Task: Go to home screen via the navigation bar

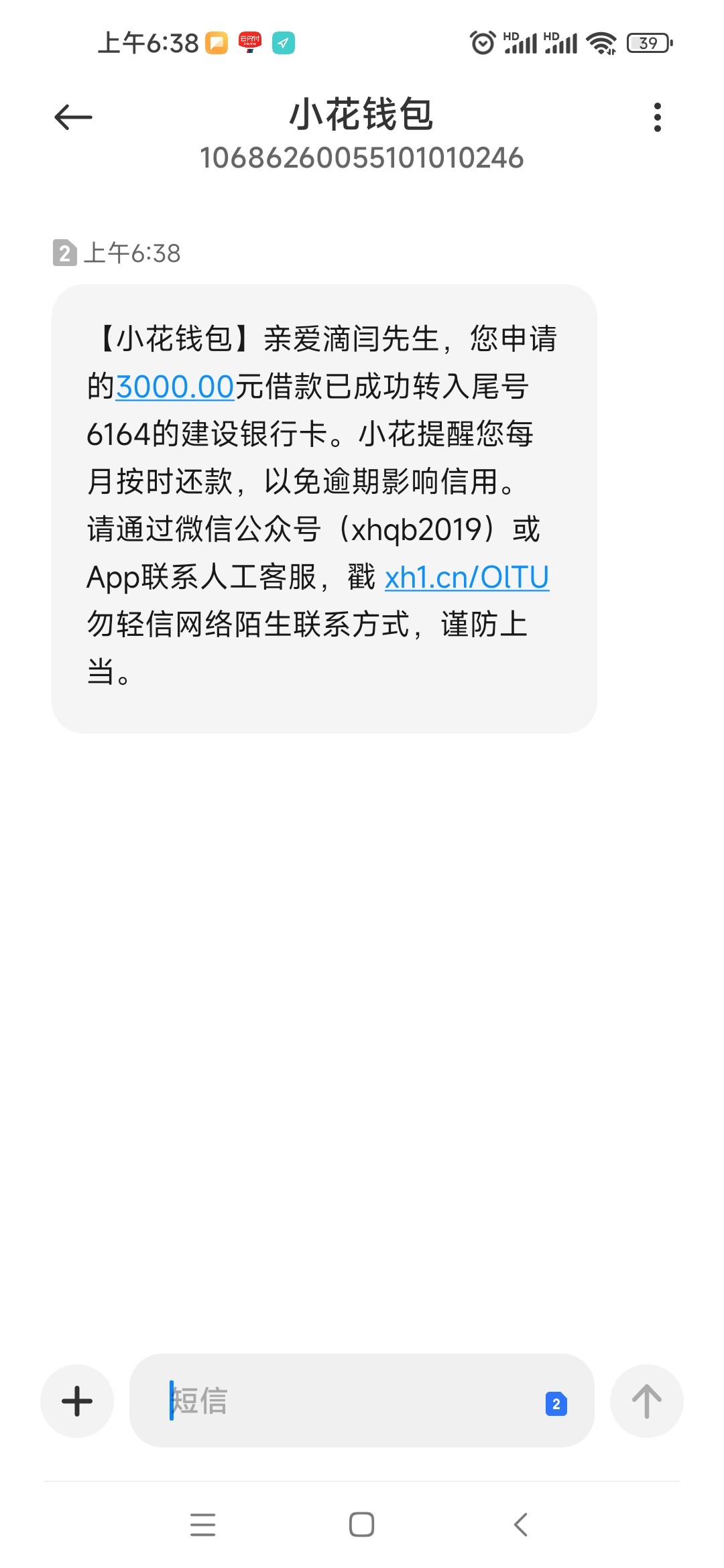Action: pyautogui.click(x=362, y=1524)
